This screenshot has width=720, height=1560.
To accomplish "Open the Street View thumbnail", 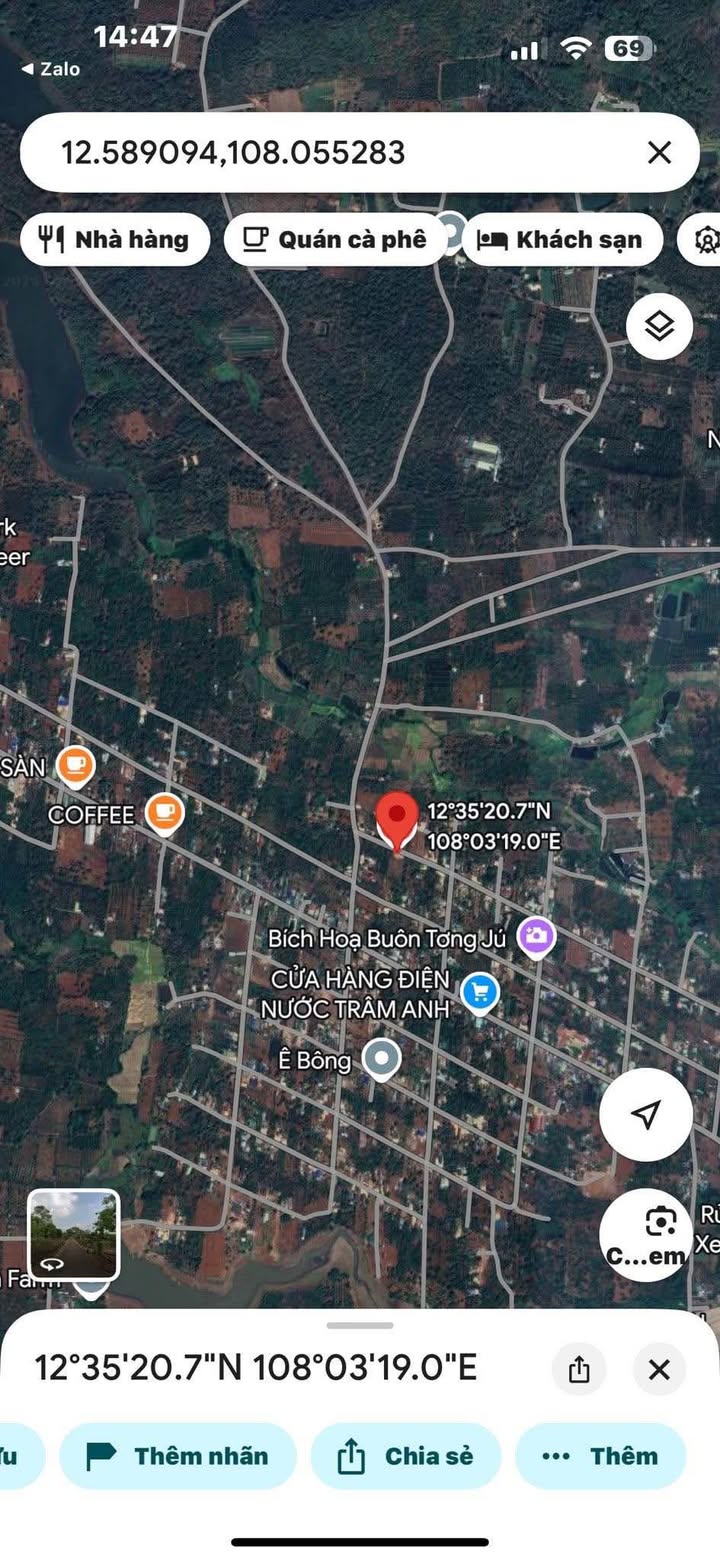I will click(73, 1234).
